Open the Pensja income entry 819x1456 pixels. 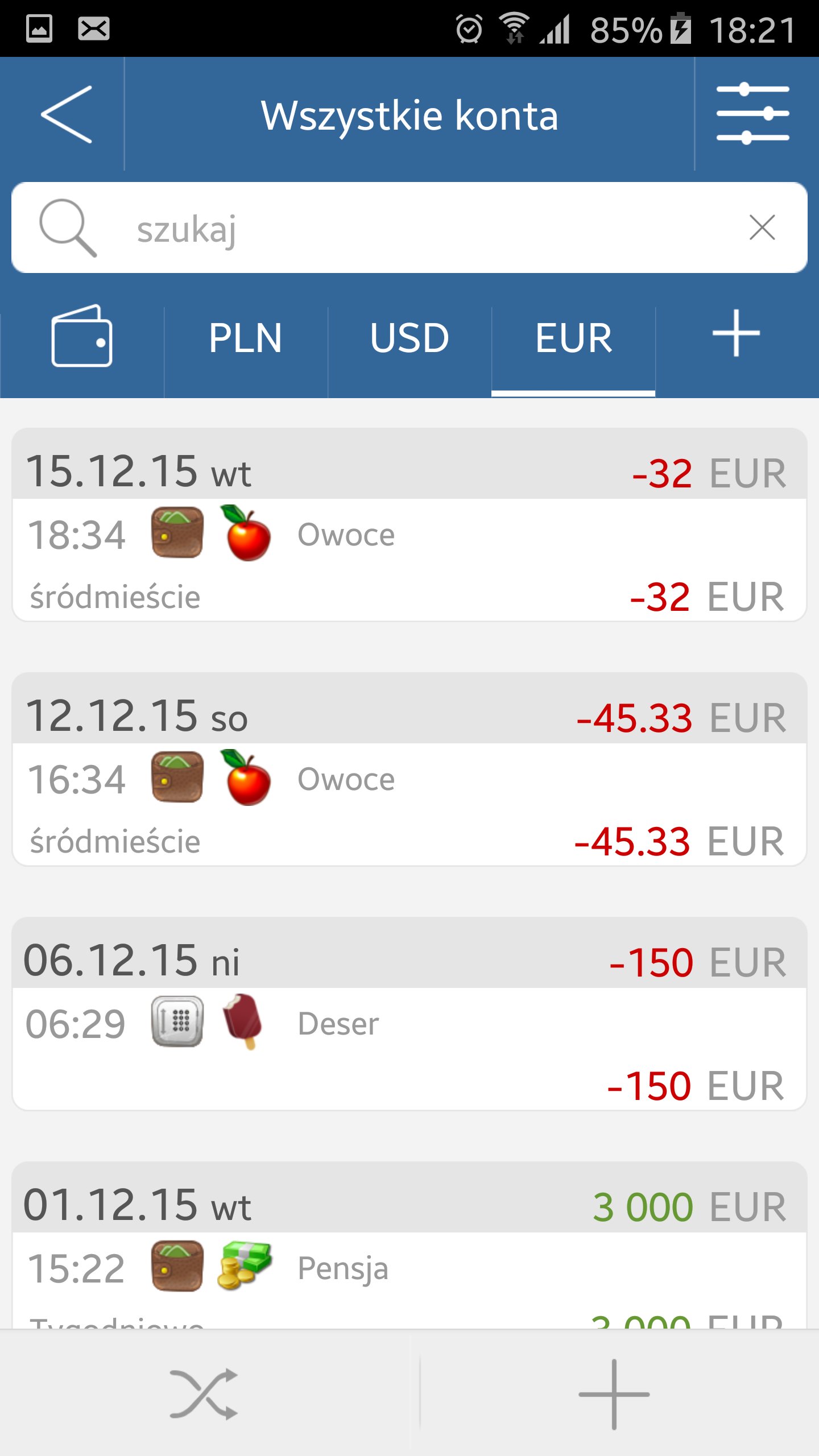pos(409,1274)
